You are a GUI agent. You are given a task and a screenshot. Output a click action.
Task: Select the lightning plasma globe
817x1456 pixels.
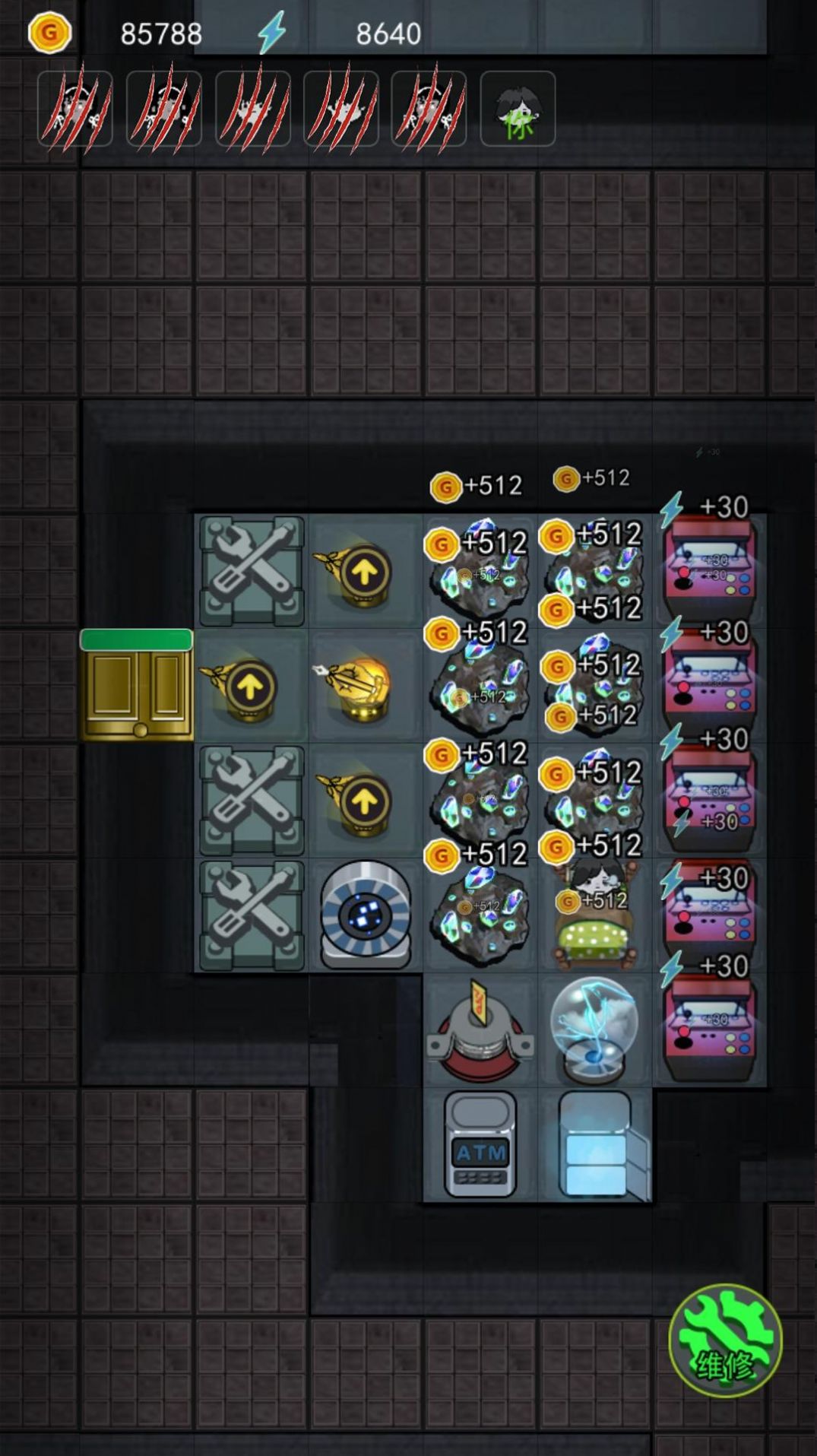click(594, 1029)
